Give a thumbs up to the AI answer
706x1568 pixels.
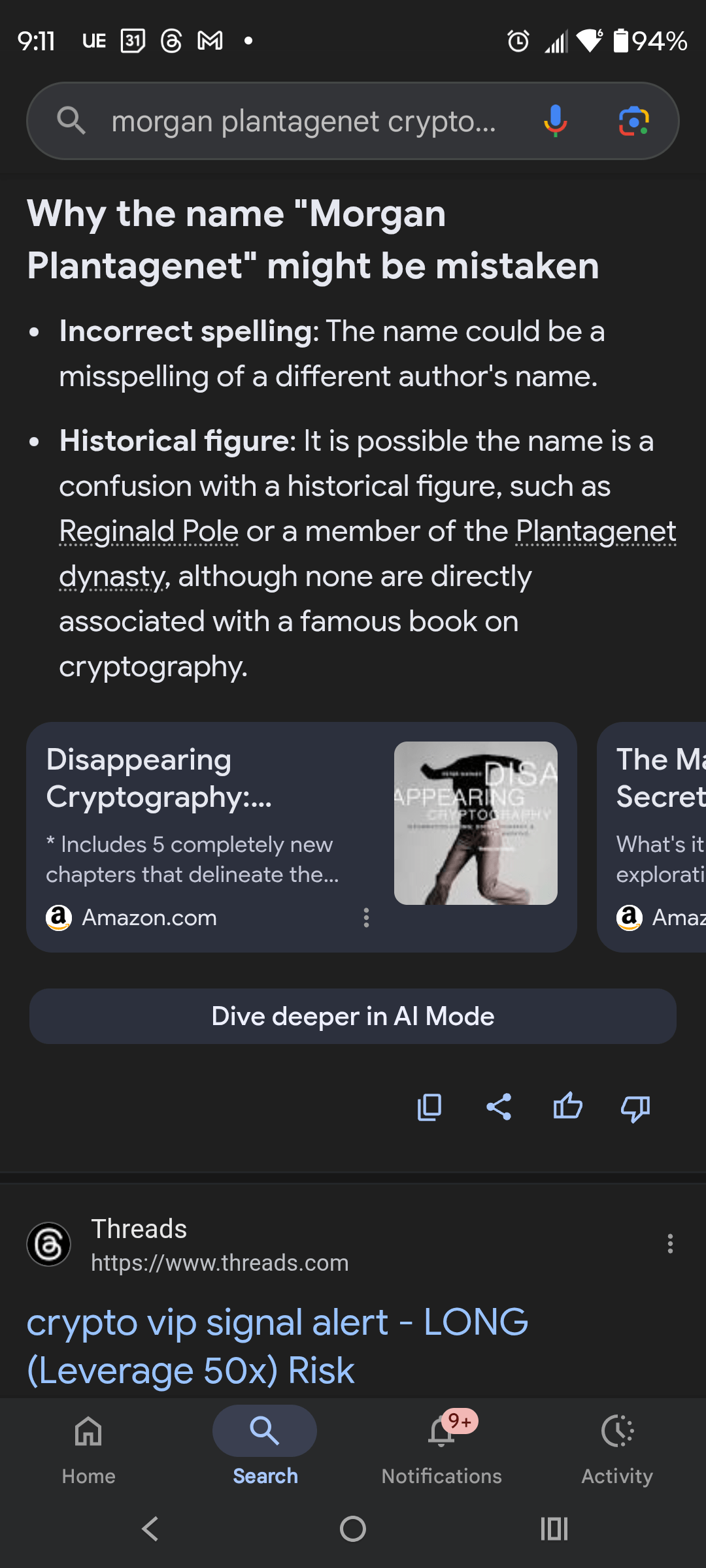(567, 1107)
